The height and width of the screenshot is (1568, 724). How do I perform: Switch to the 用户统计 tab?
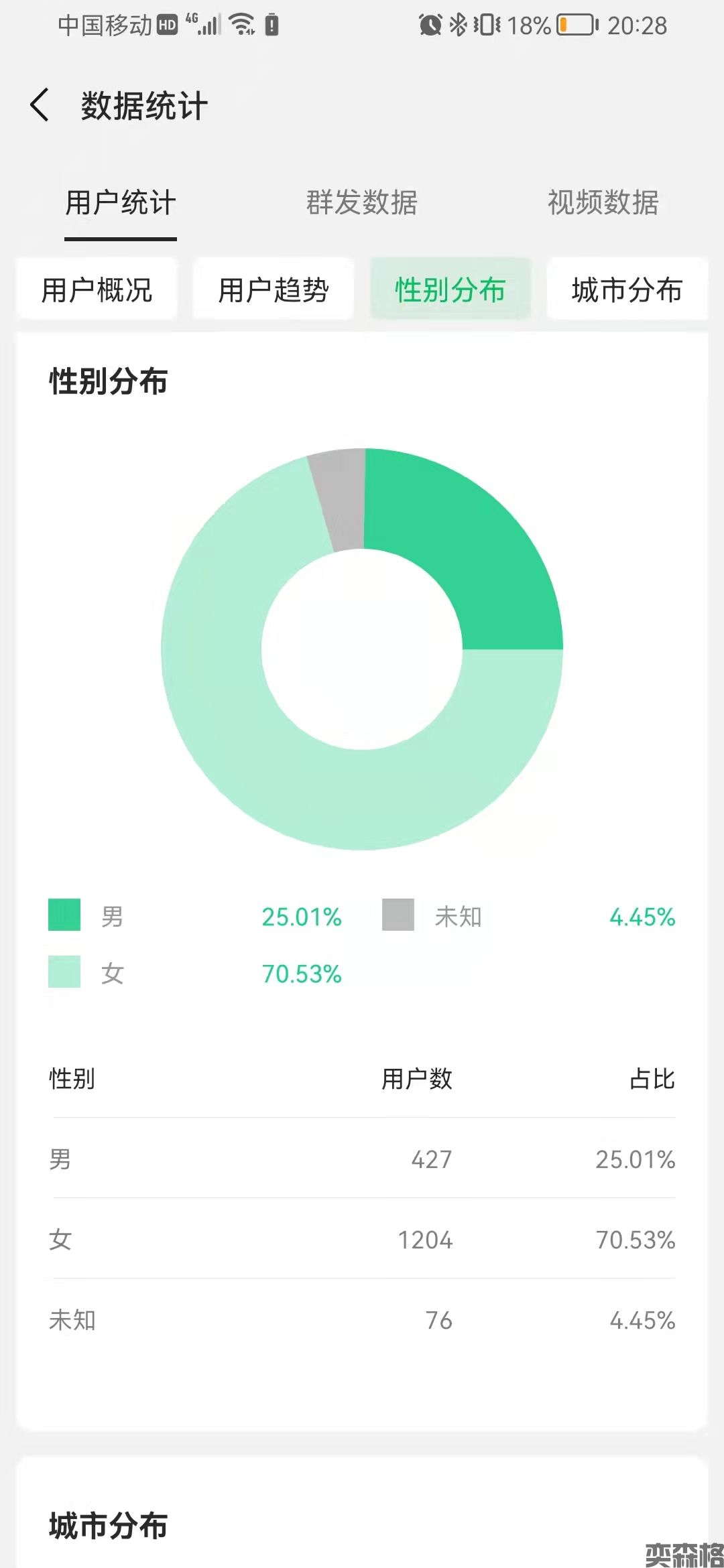tap(121, 203)
